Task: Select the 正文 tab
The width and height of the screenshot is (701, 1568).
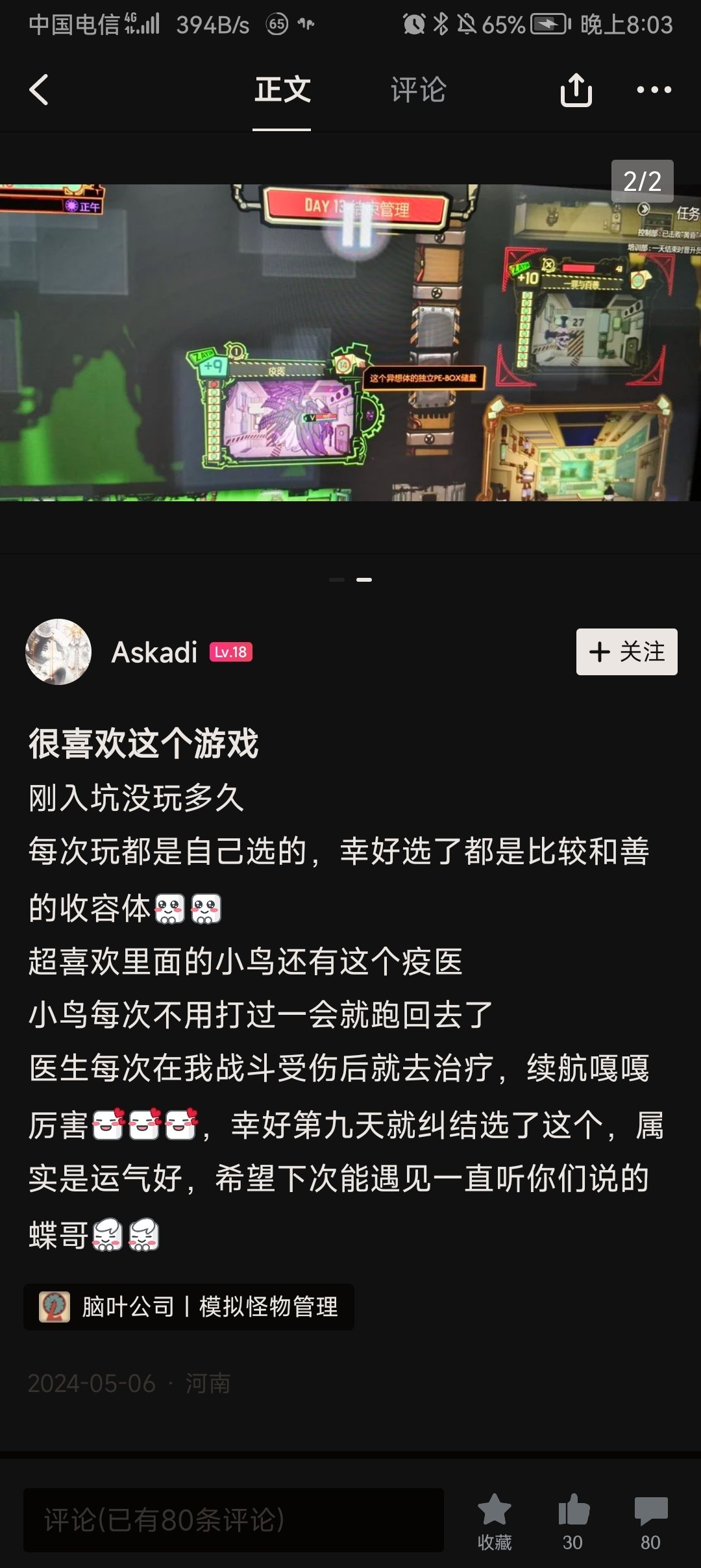Action: coord(282,90)
